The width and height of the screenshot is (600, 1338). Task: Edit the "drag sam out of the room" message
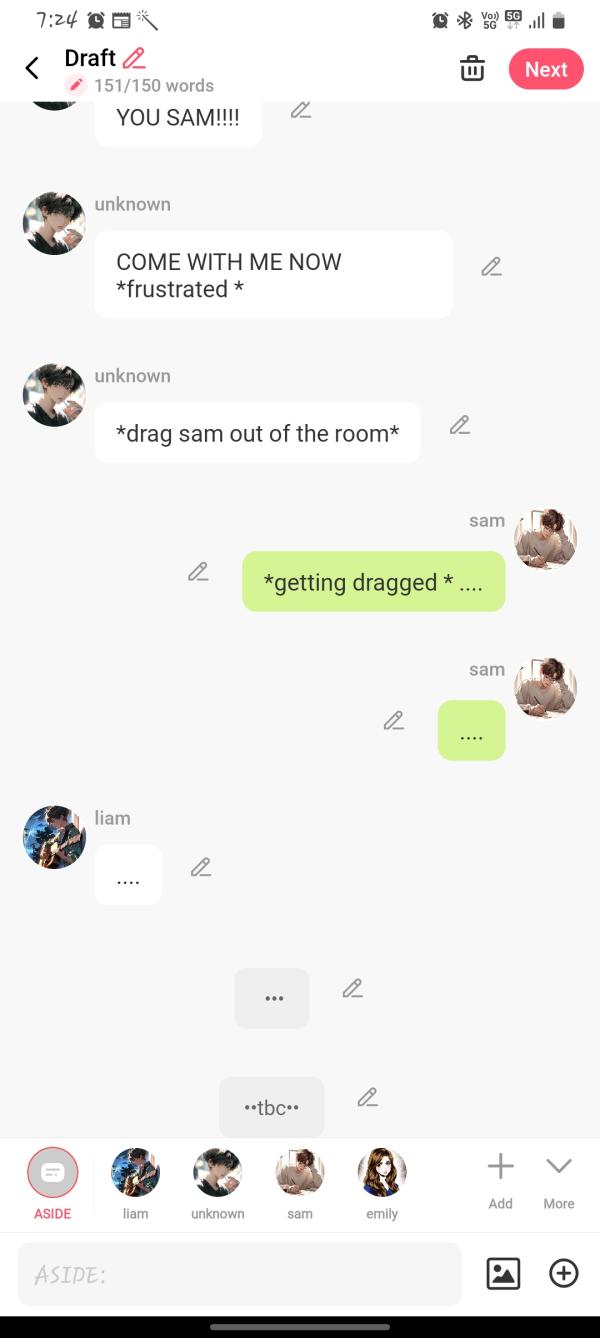(460, 425)
